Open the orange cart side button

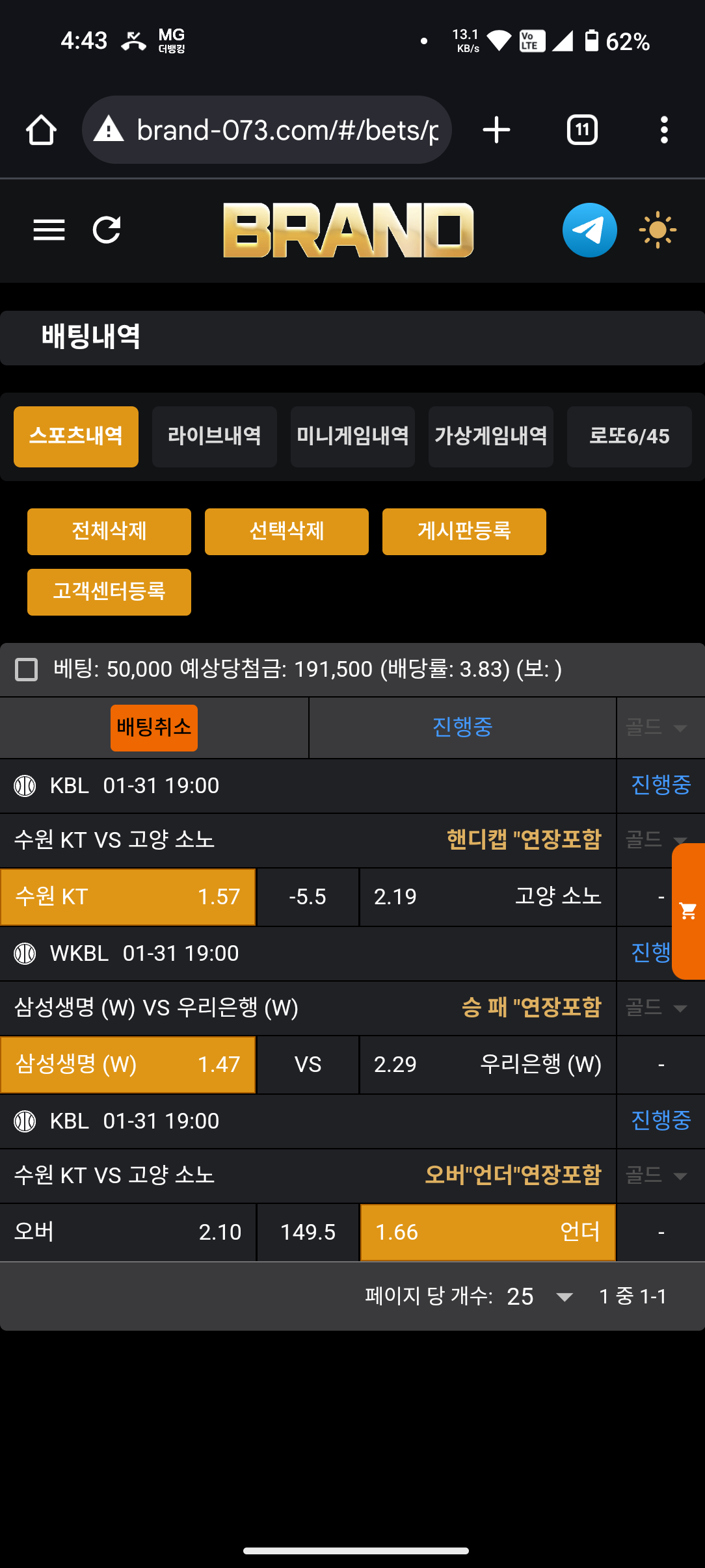tap(688, 911)
